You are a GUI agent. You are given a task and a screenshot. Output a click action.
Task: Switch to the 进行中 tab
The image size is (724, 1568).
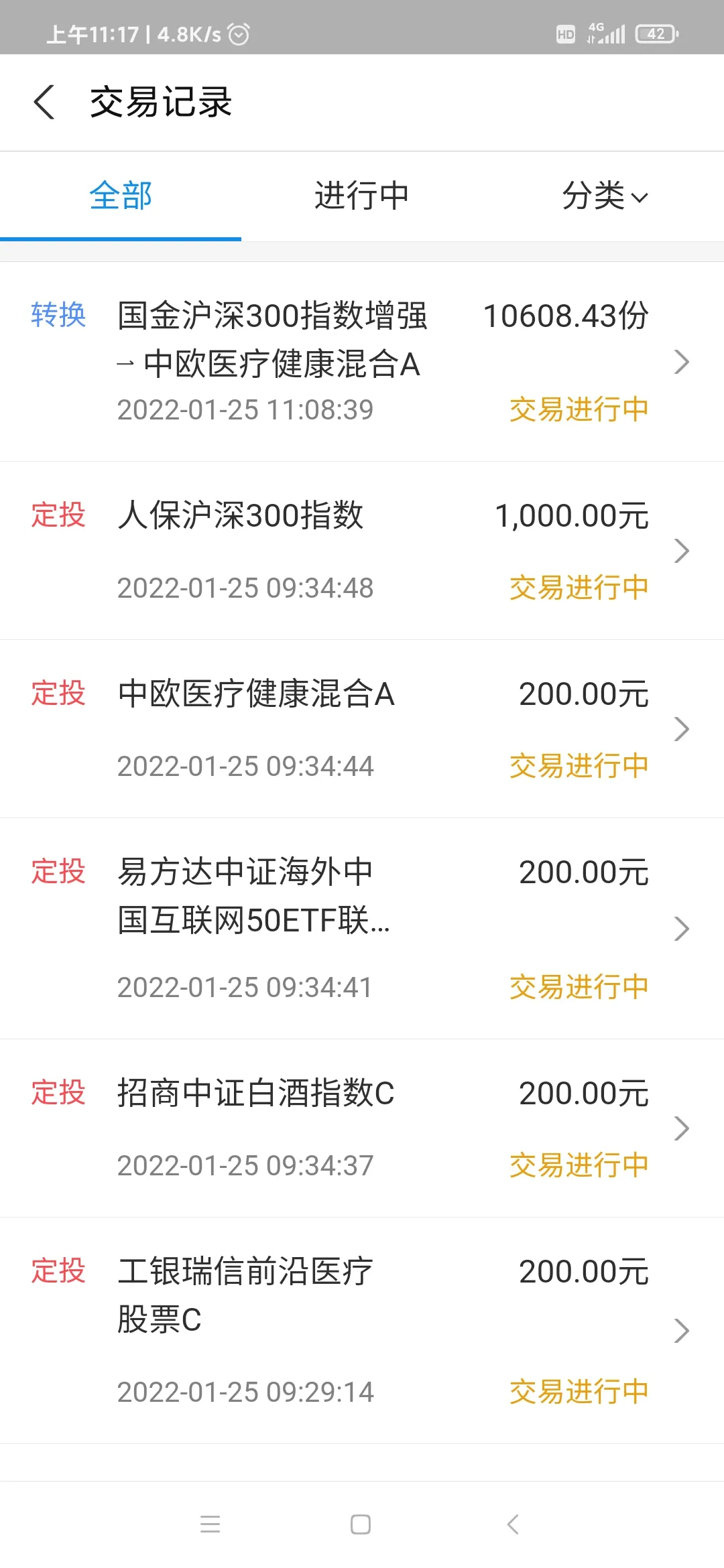362,196
